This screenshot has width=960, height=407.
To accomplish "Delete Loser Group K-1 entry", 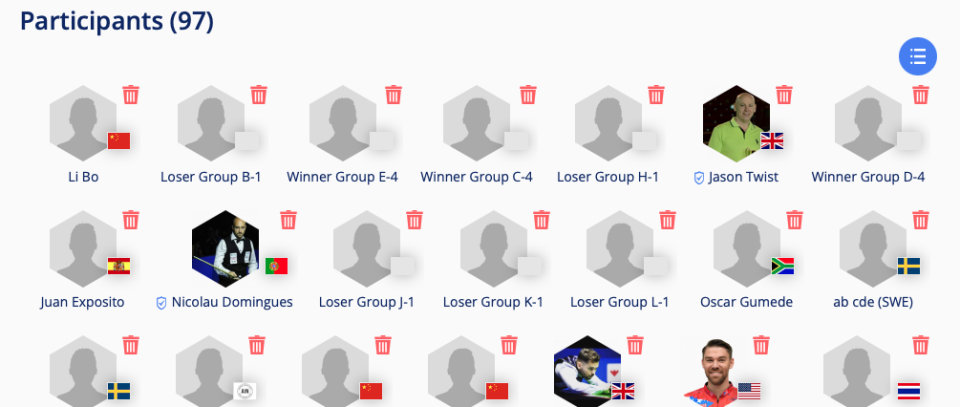I will 541,220.
